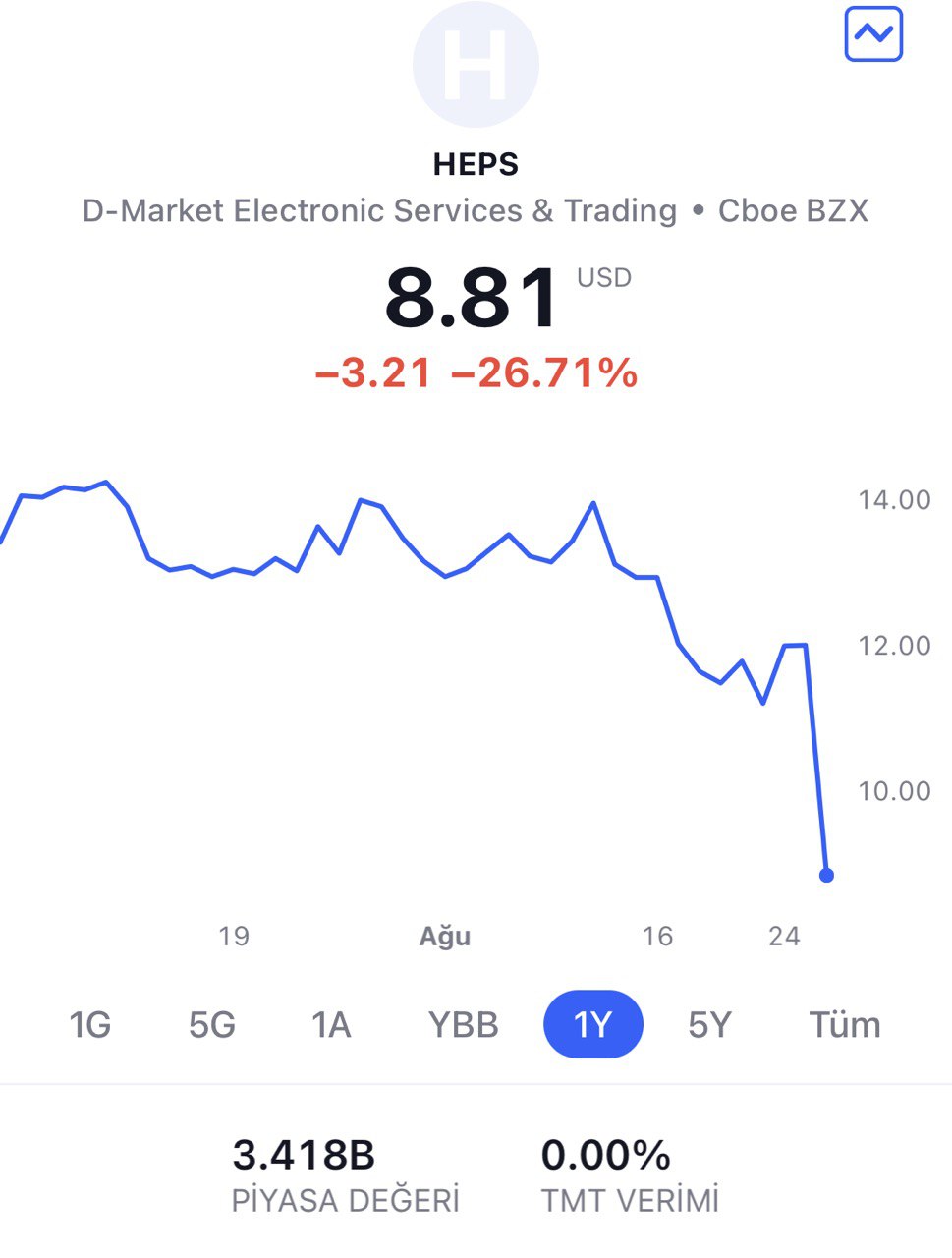Screen dimensions: 952x1258
Task: Switch to the 1G time range
Action: pos(89,1025)
